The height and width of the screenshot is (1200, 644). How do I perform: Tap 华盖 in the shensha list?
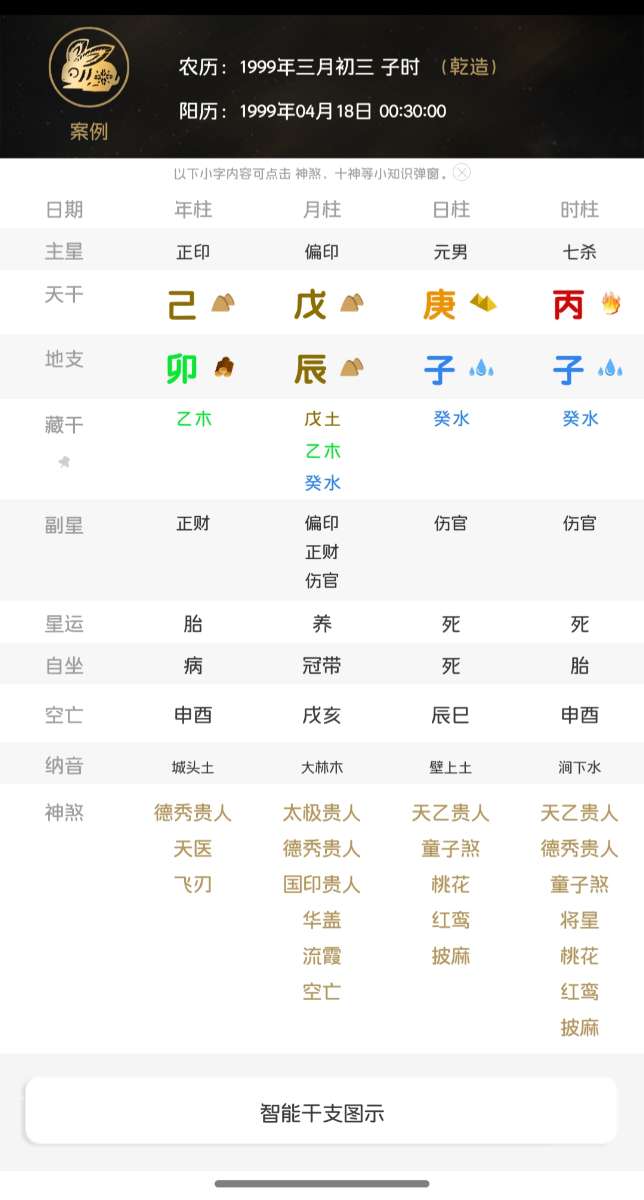[322, 921]
